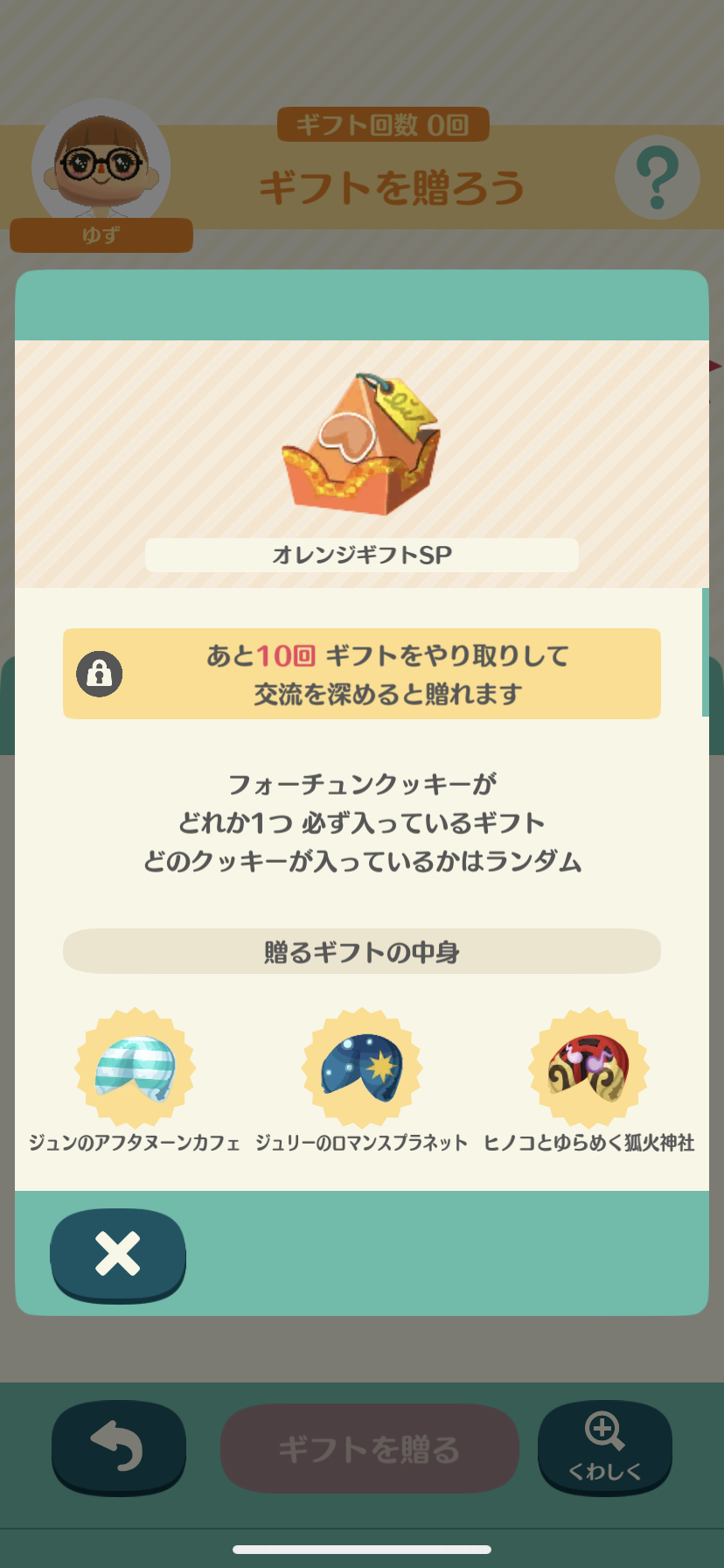View ヒノコとゆらめく狐火神社 cookie details
The height and width of the screenshot is (1568, 724).
[x=588, y=1067]
